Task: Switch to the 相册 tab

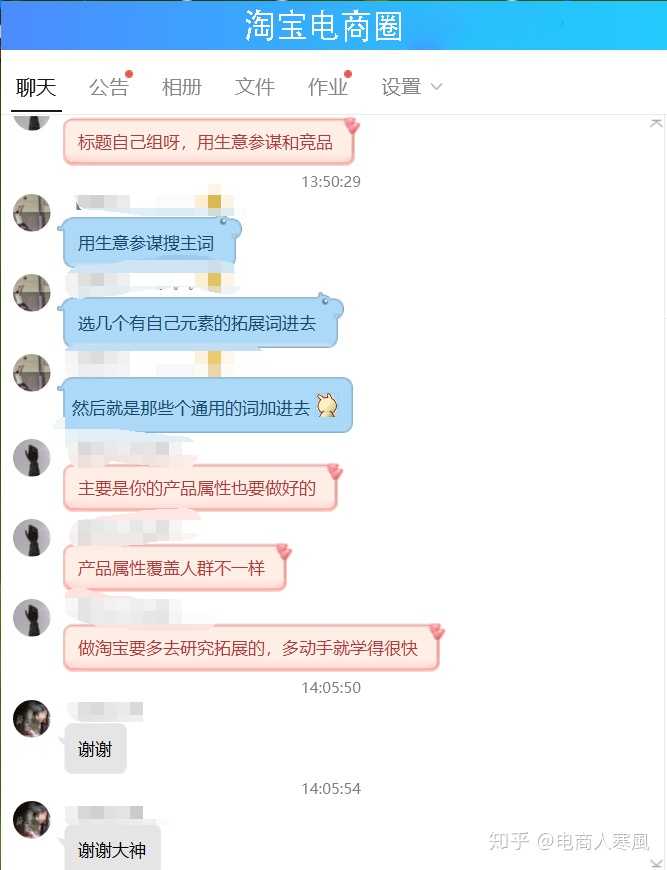Action: coord(182,87)
